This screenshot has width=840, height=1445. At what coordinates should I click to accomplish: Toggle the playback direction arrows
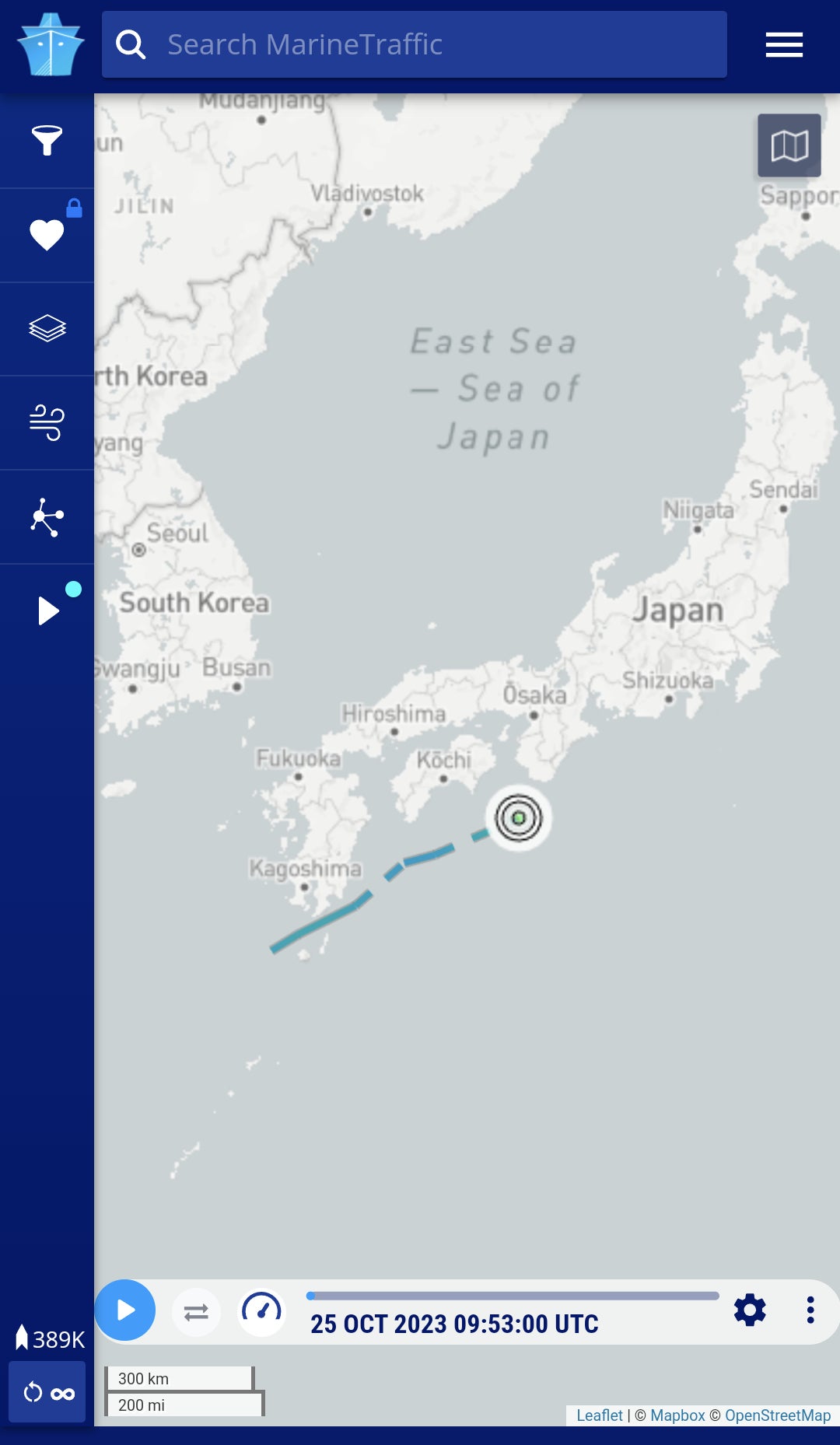(196, 1312)
